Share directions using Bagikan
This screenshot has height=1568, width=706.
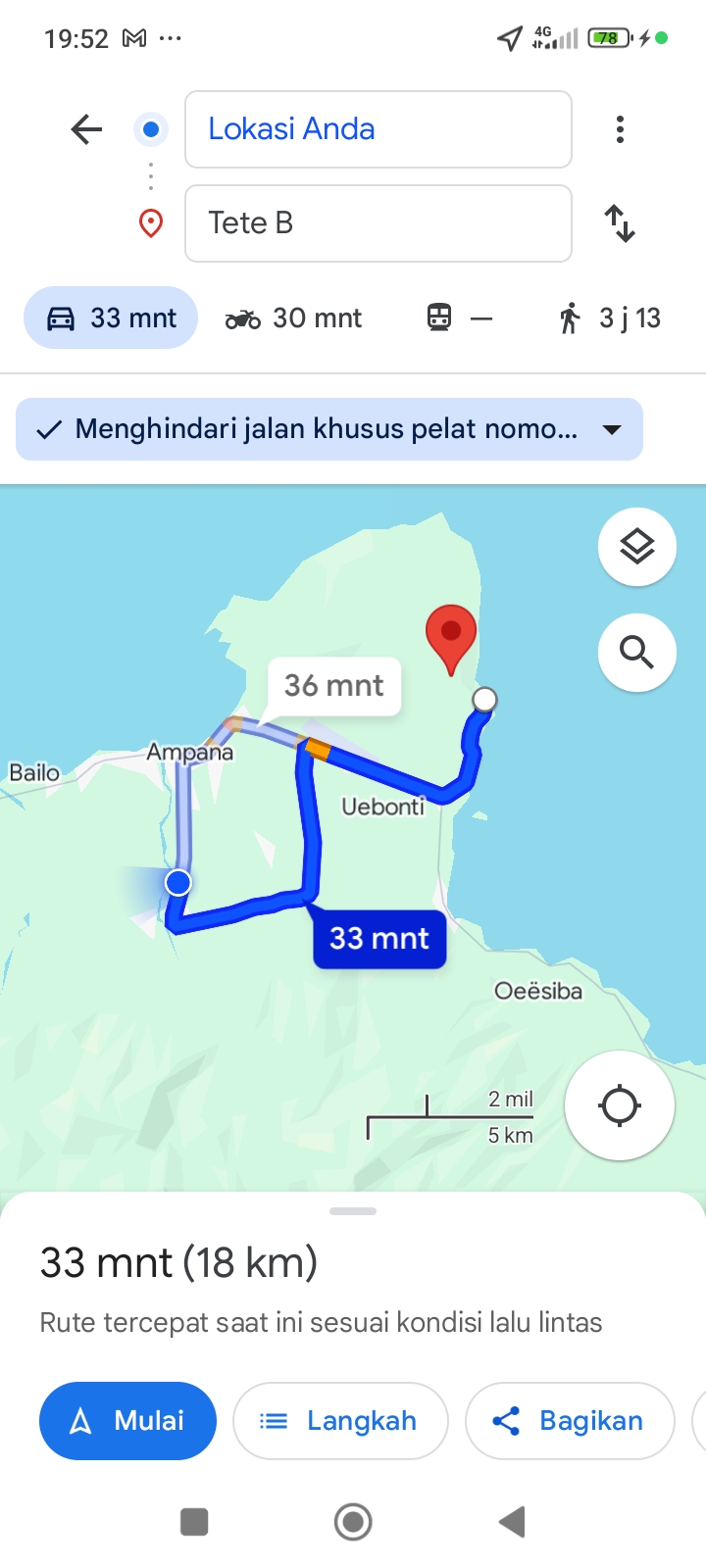coord(570,1421)
